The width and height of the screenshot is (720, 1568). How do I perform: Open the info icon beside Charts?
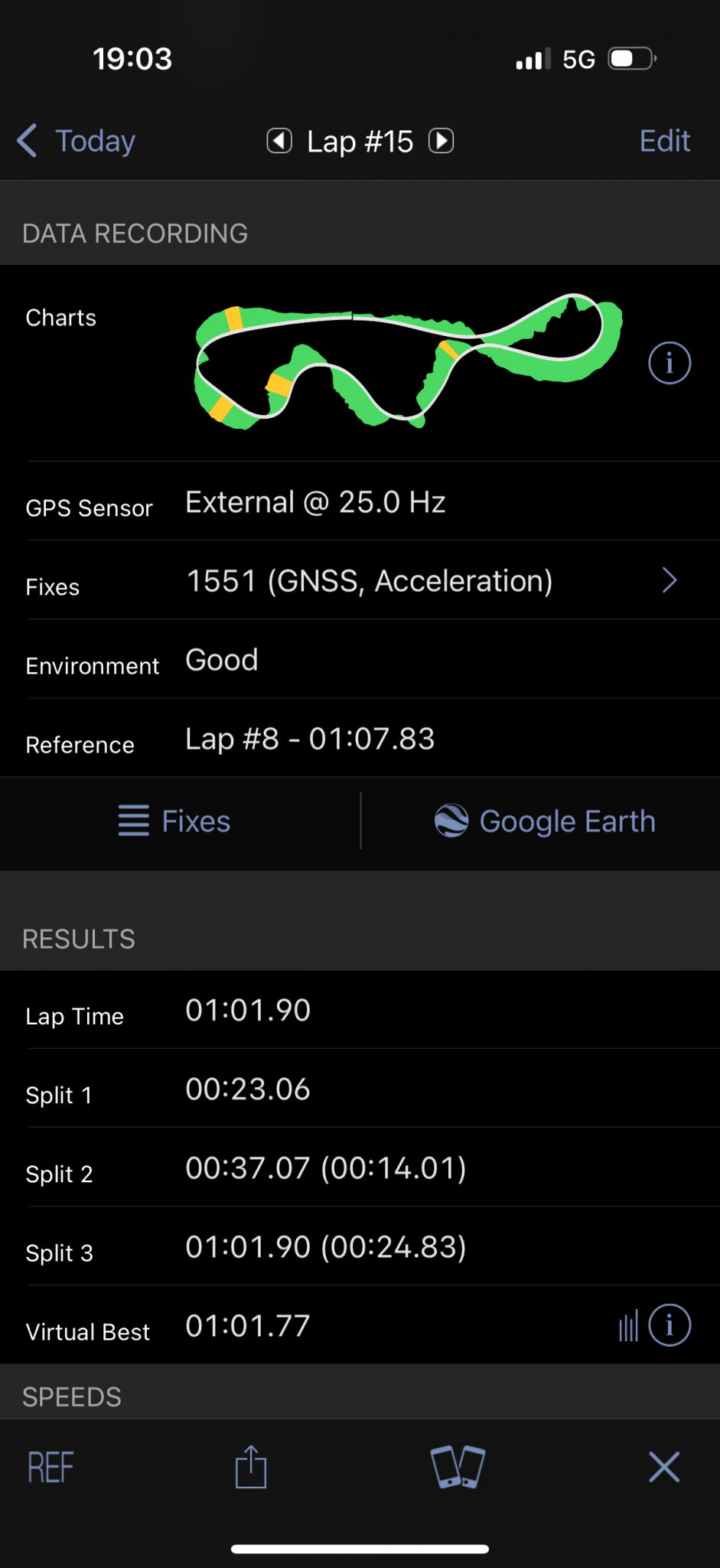click(x=670, y=362)
